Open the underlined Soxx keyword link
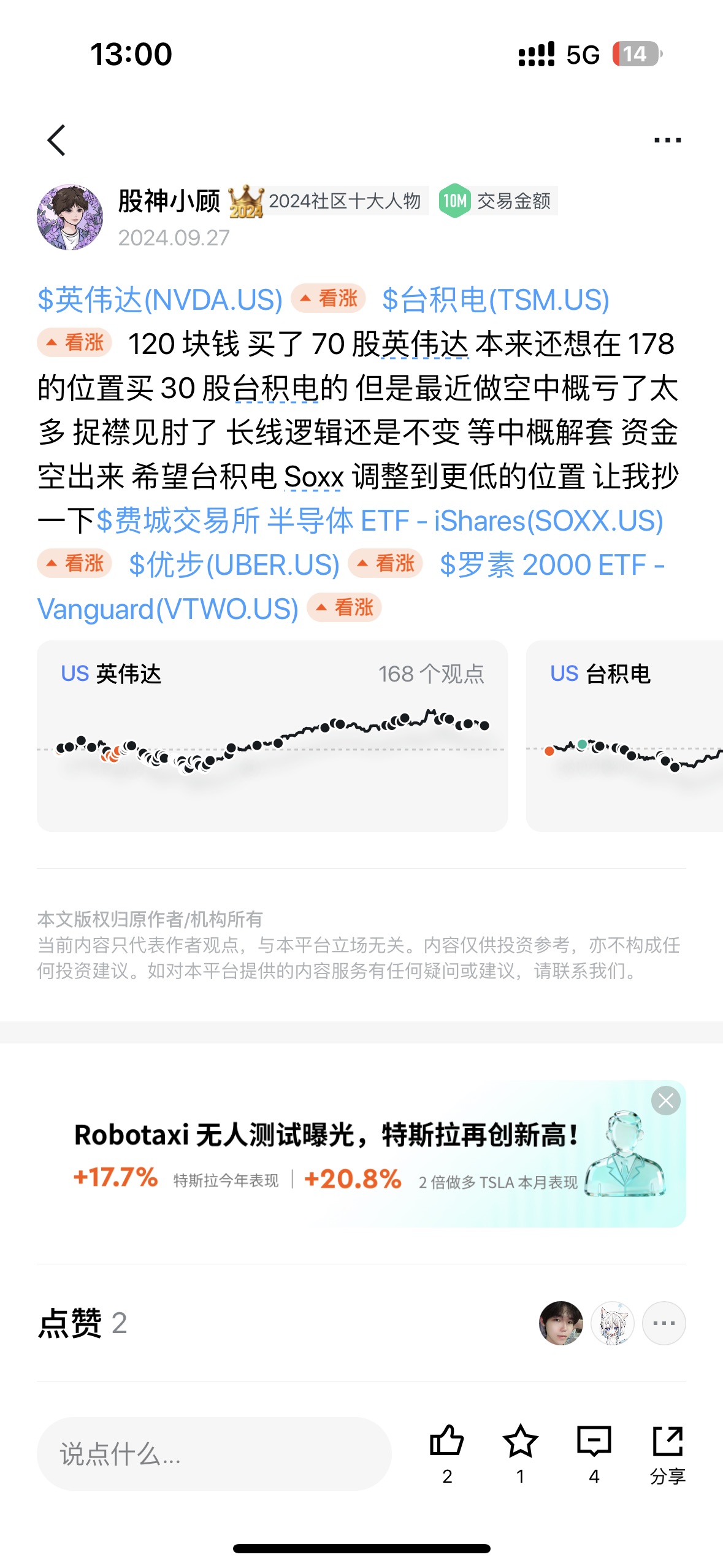The height and width of the screenshot is (1568, 723). pyautogui.click(x=314, y=477)
